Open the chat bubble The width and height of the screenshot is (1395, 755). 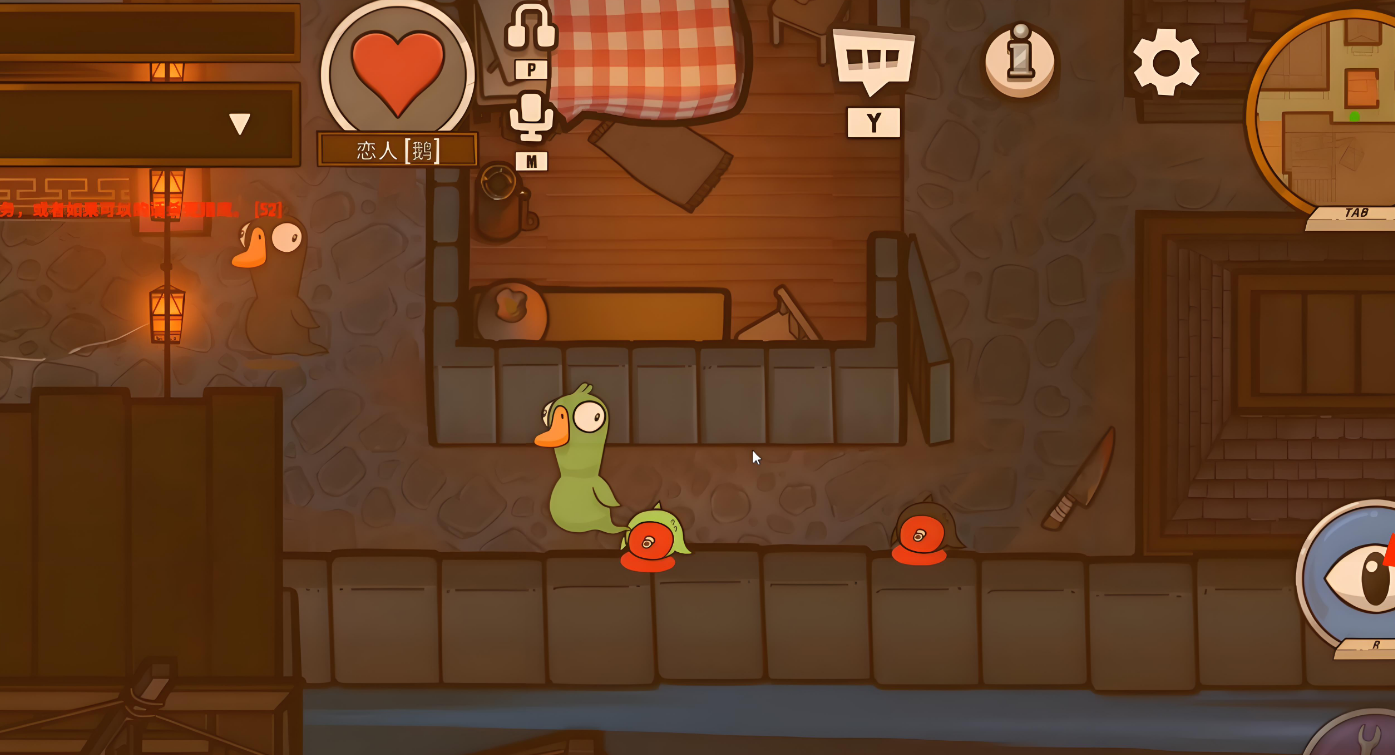click(874, 62)
